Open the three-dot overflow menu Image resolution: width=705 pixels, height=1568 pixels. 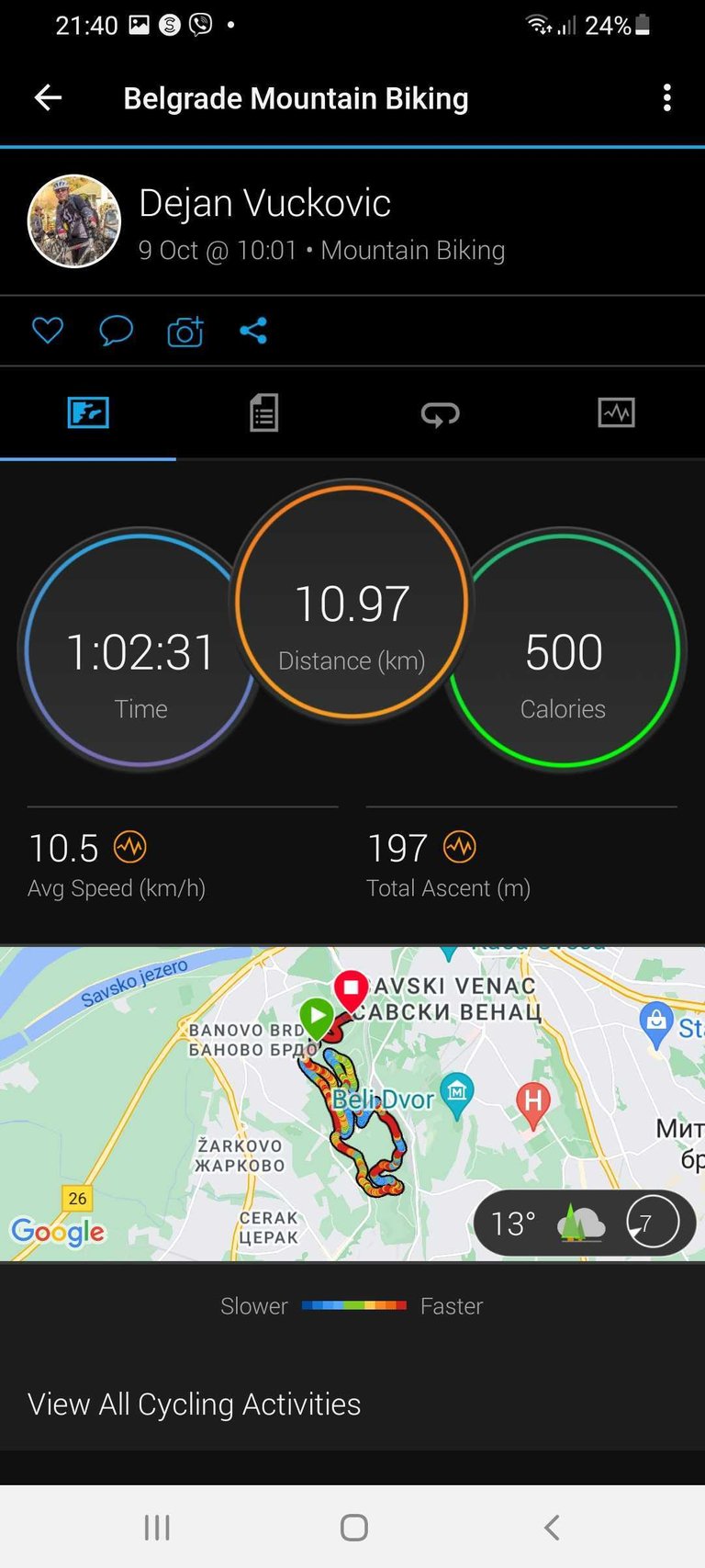(667, 97)
